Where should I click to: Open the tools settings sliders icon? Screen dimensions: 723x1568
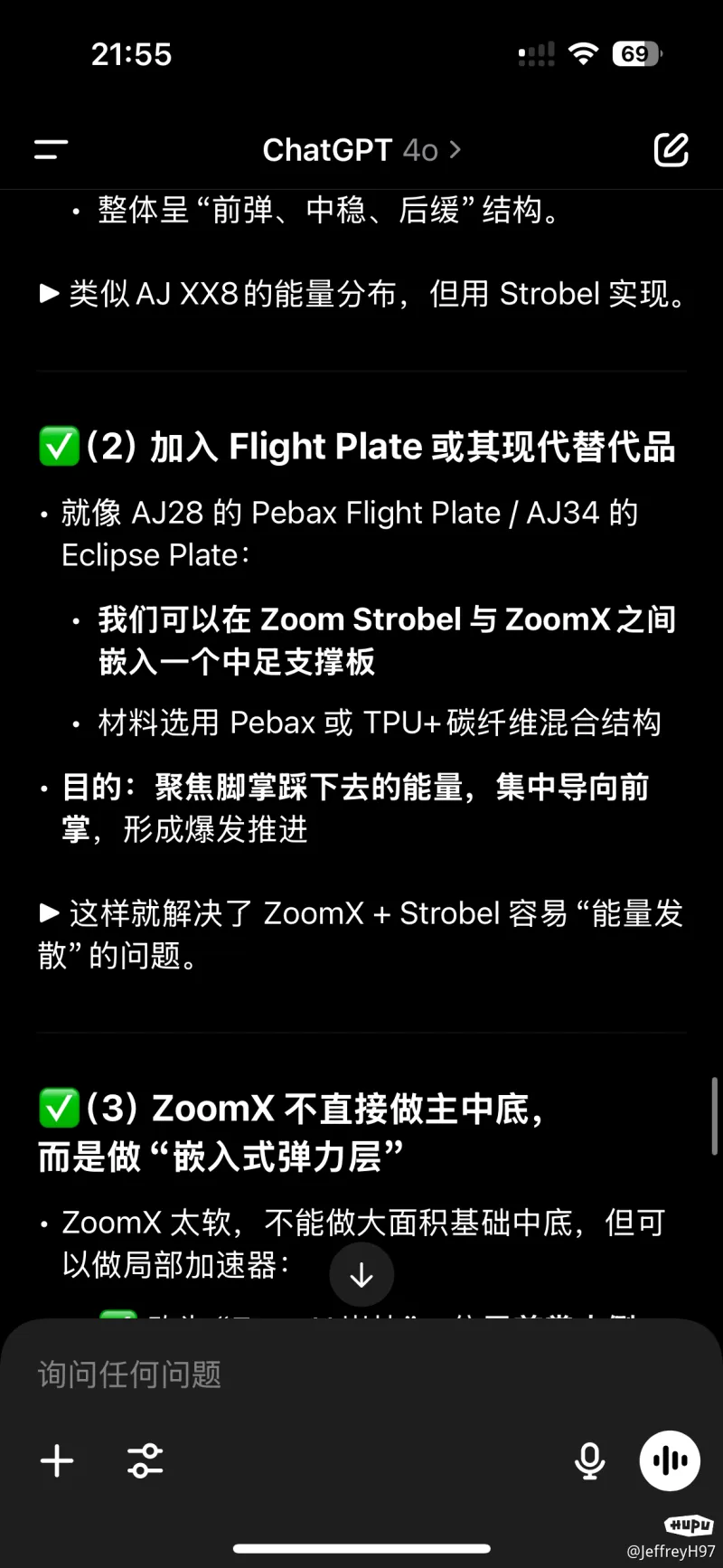(x=146, y=1460)
